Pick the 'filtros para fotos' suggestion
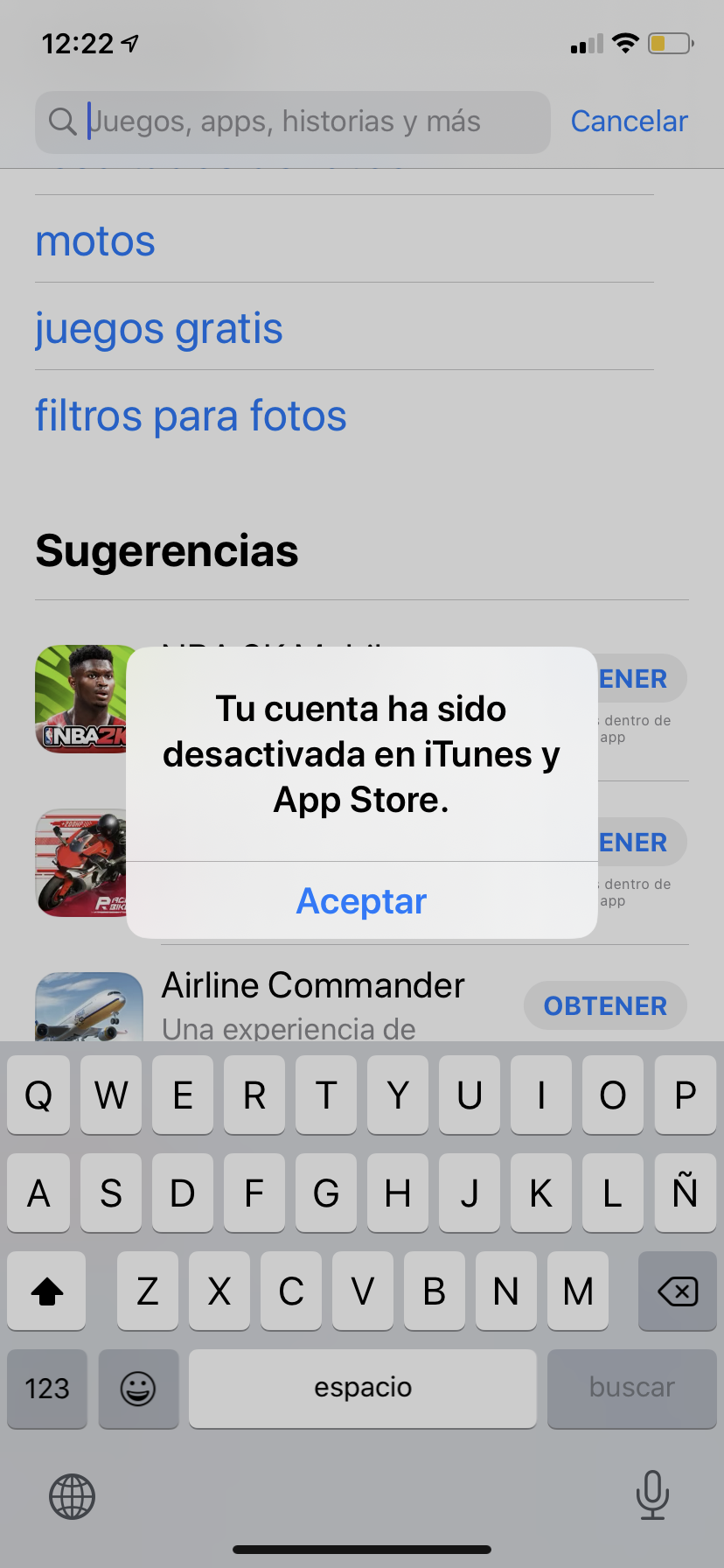The image size is (724, 1568). coord(191,416)
